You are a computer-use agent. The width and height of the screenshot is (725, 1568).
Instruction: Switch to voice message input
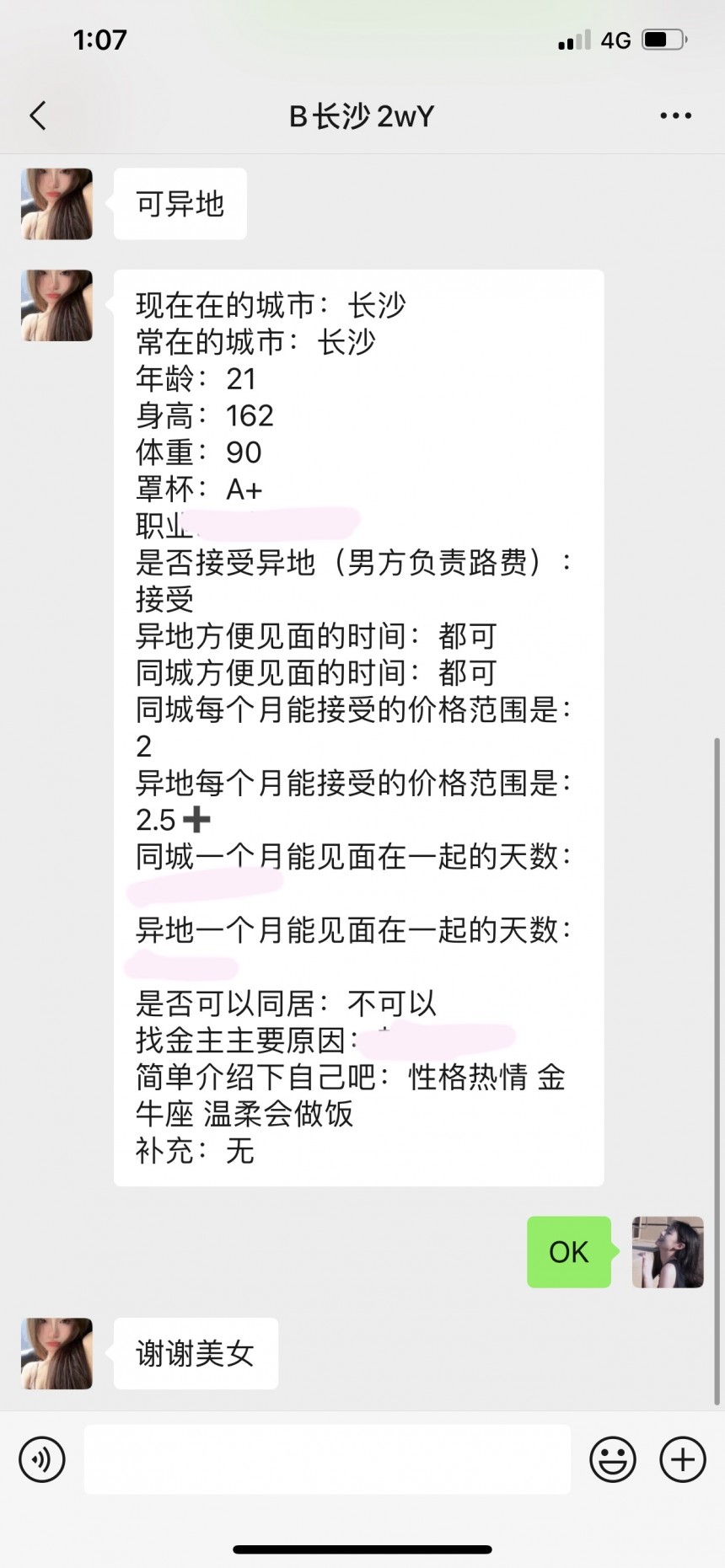point(42,1458)
